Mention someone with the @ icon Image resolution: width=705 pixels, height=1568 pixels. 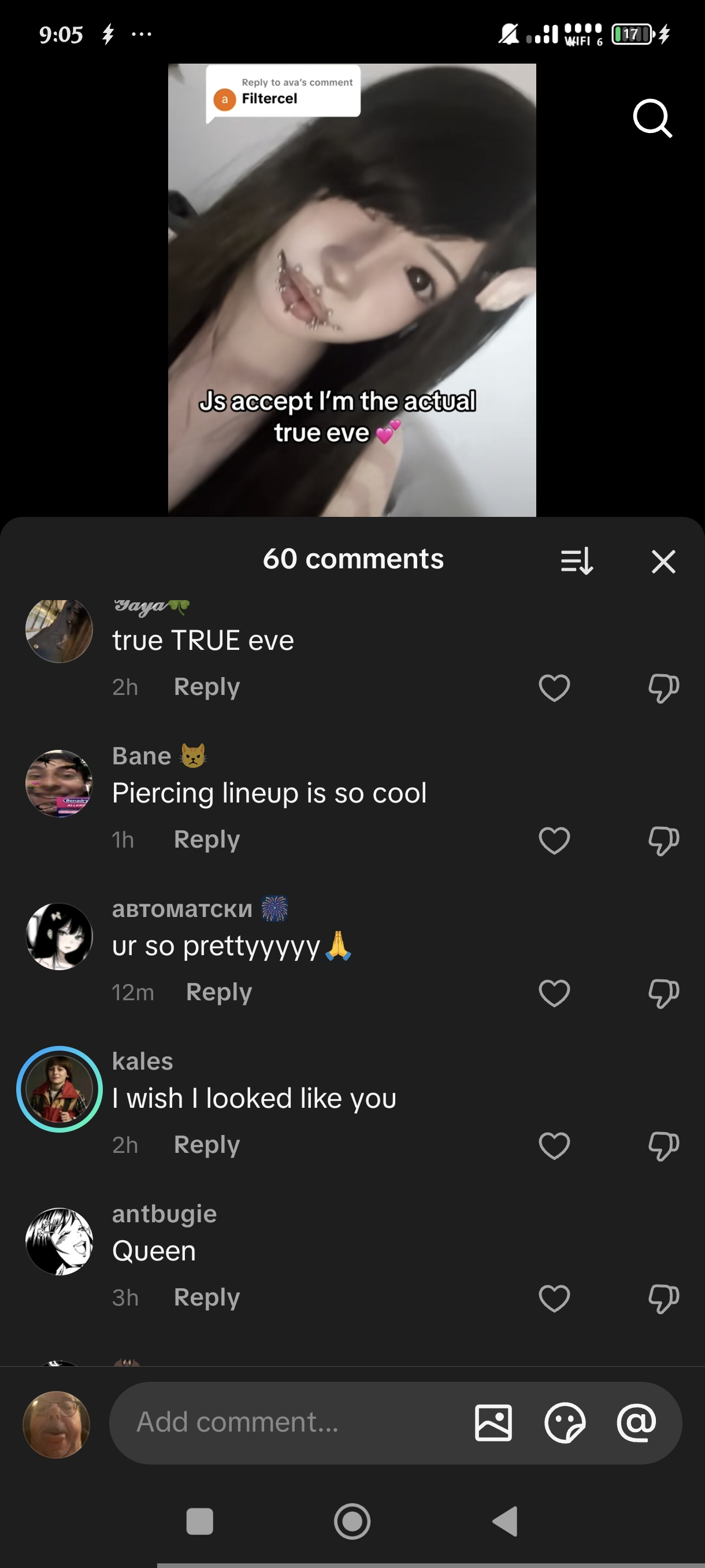[x=636, y=1422]
